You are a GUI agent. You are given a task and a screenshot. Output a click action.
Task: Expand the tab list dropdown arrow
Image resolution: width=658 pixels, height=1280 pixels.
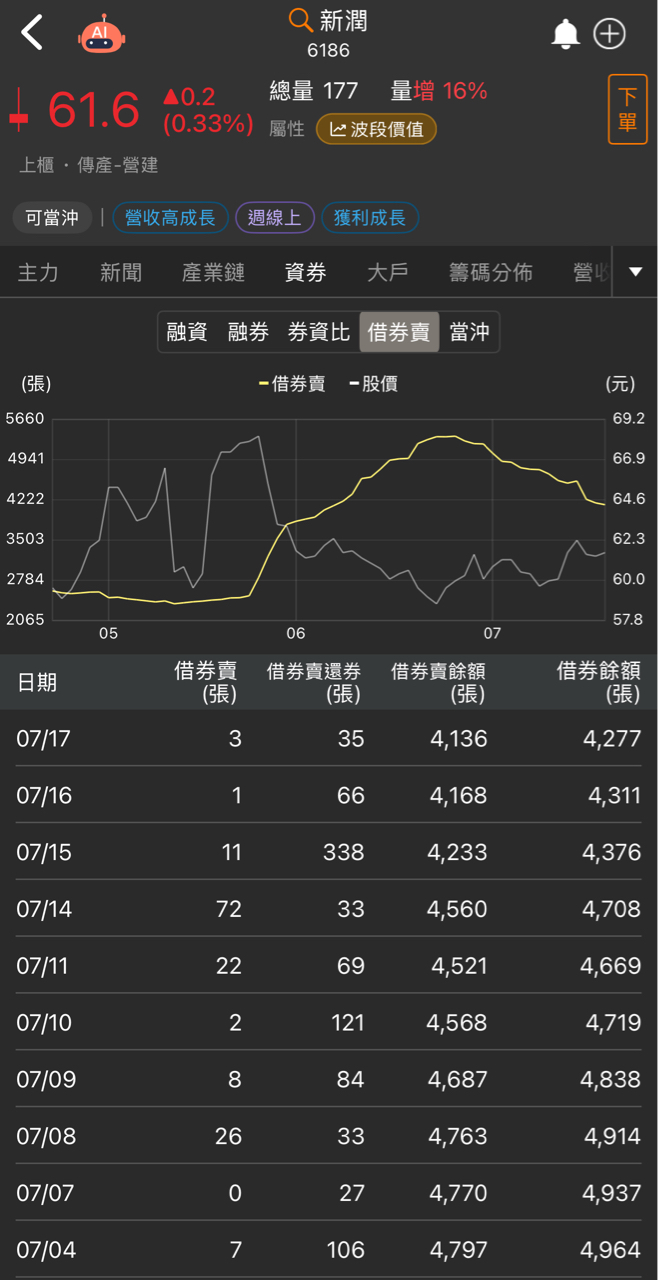pos(635,272)
